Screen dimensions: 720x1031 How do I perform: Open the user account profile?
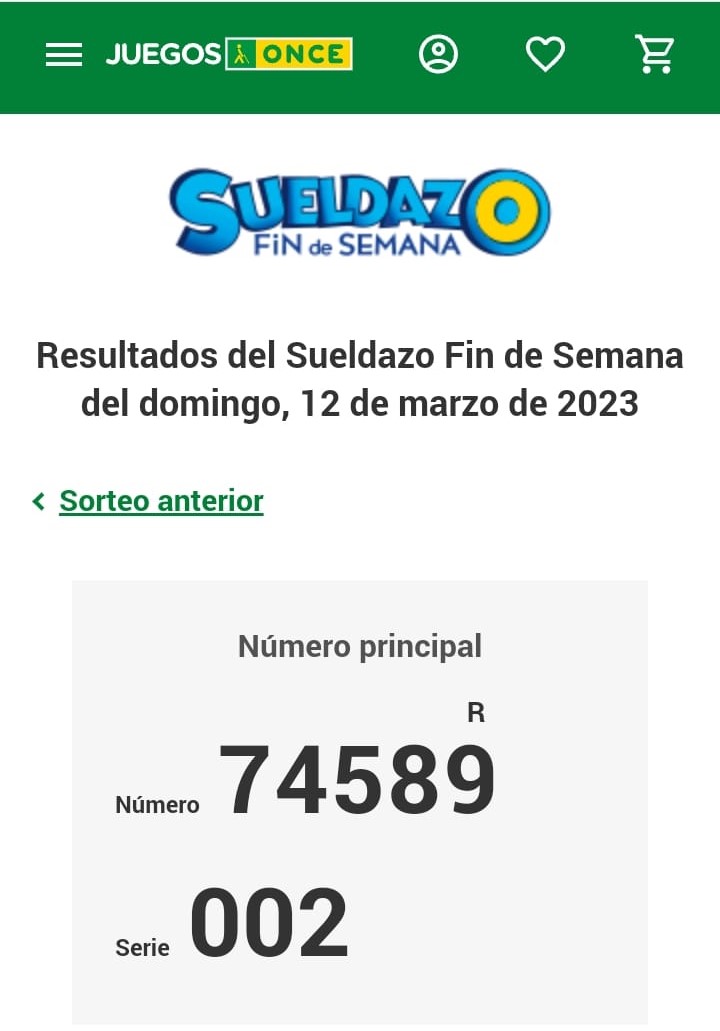coord(438,54)
